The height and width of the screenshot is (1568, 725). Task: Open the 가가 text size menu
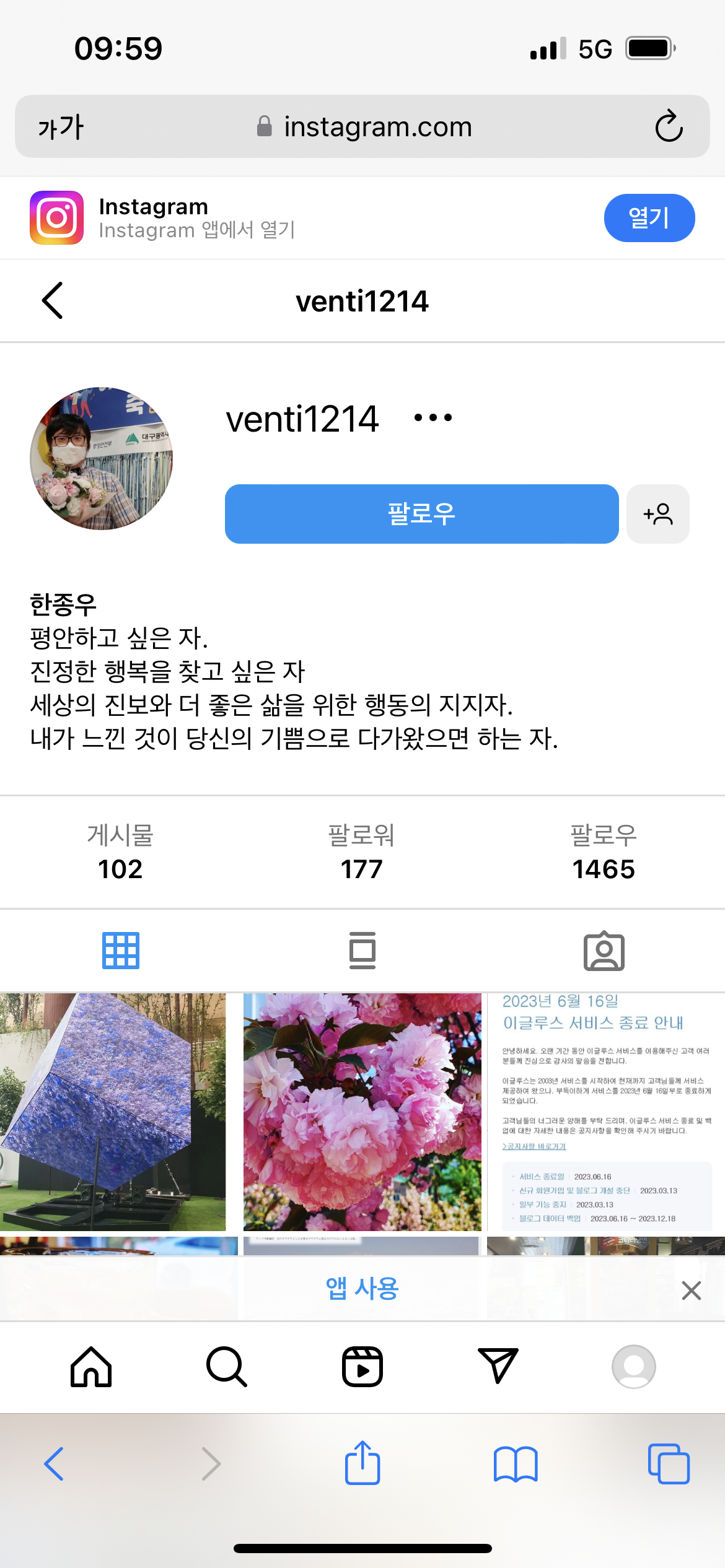61,127
